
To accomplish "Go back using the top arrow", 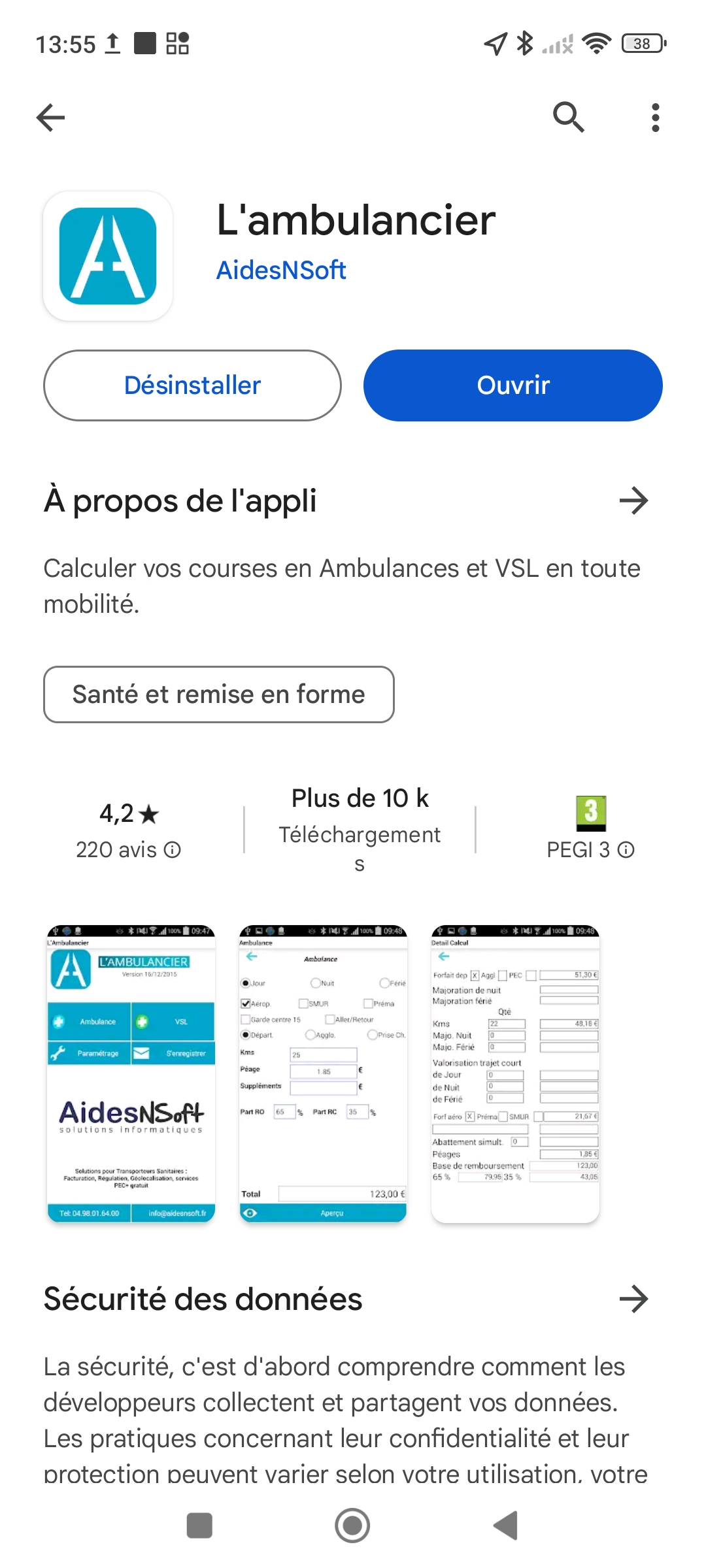I will (x=50, y=118).
